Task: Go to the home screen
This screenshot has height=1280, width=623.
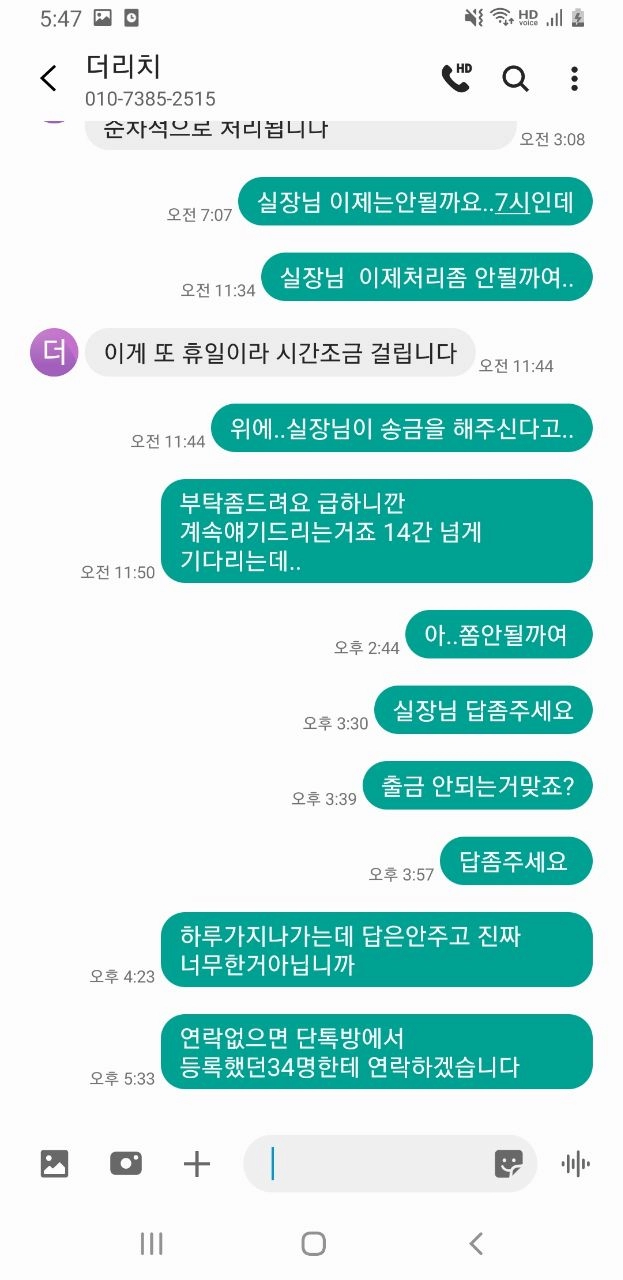Action: click(x=313, y=1243)
